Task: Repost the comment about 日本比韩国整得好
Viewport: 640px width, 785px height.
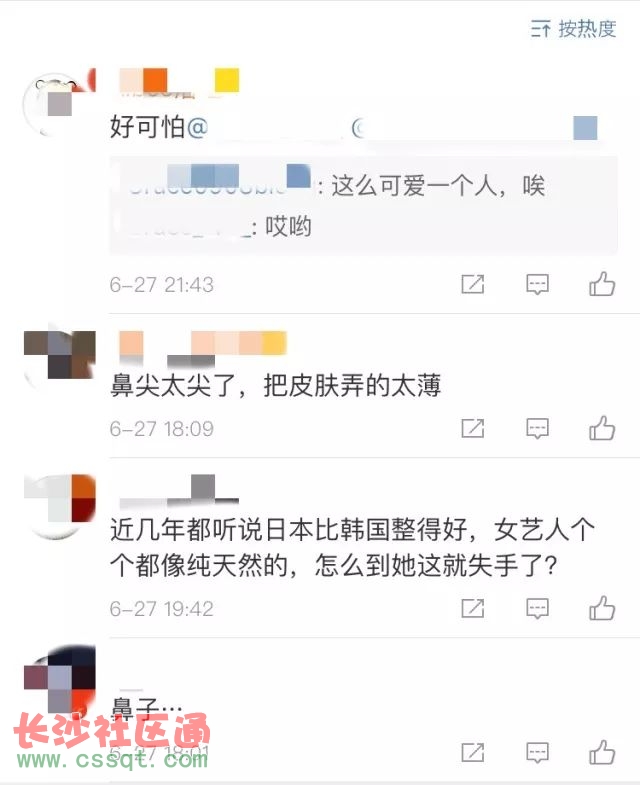Action: click(473, 608)
